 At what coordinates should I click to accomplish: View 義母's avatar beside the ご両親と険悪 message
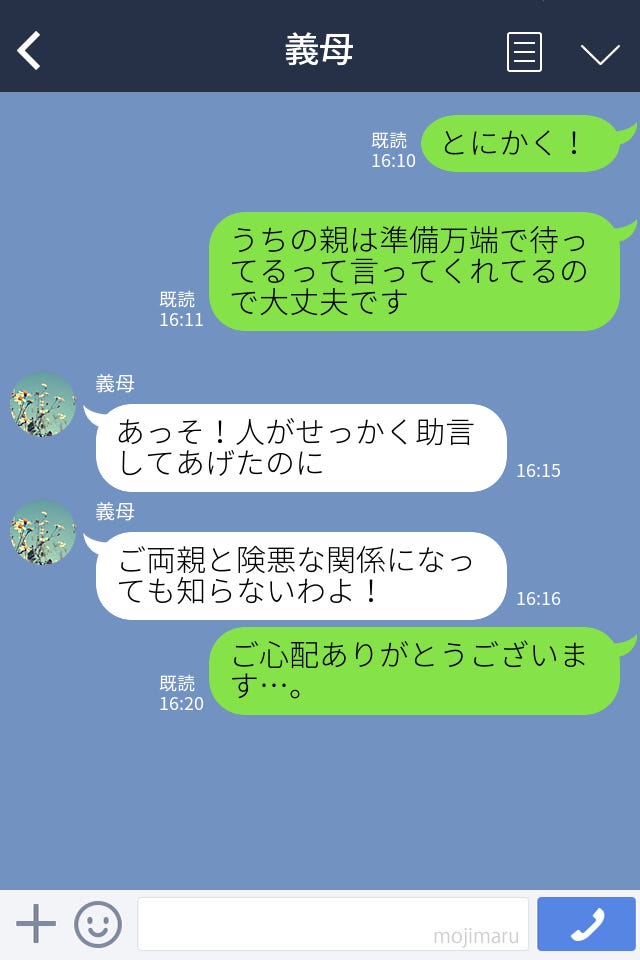point(43,532)
